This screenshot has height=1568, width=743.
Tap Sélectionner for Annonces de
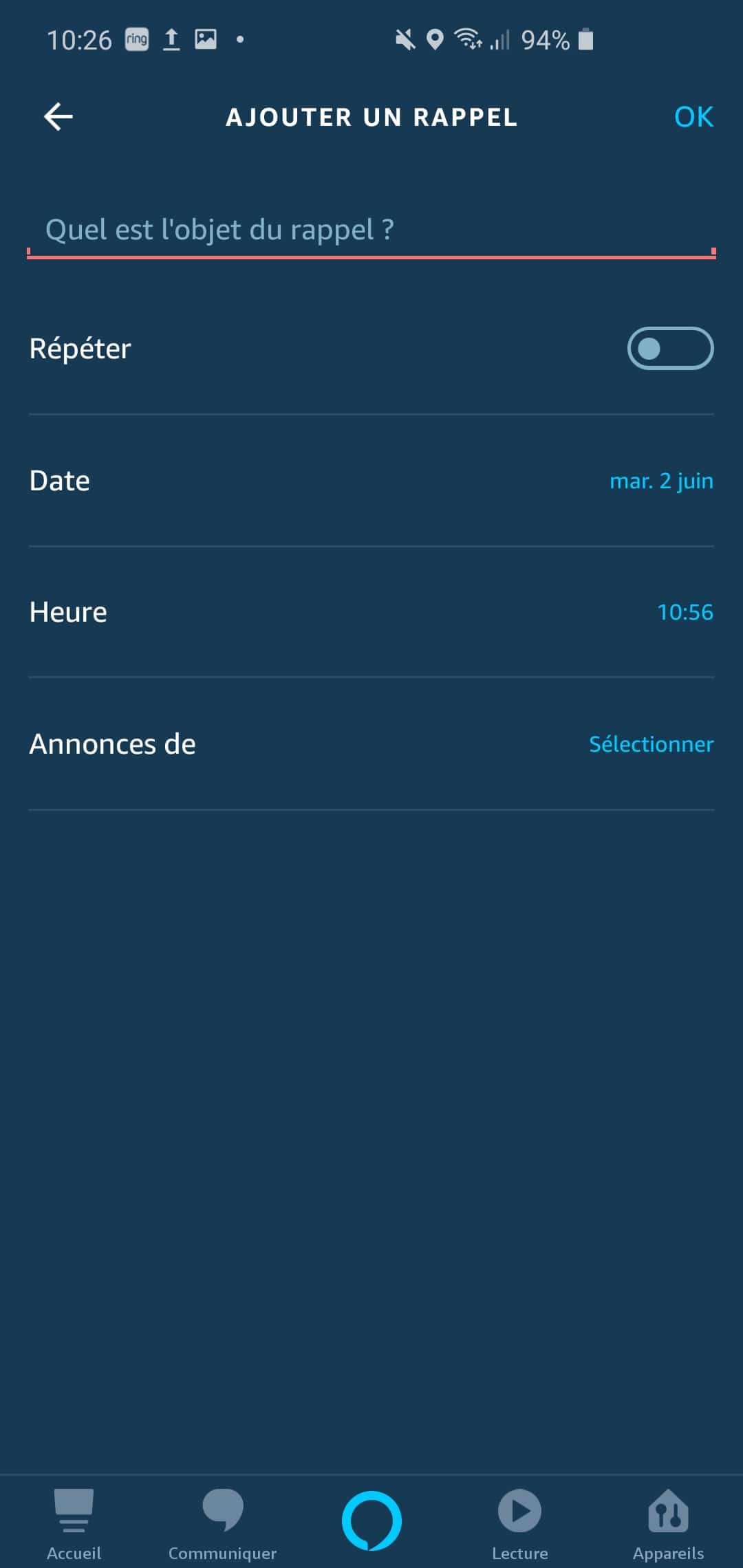(651, 744)
